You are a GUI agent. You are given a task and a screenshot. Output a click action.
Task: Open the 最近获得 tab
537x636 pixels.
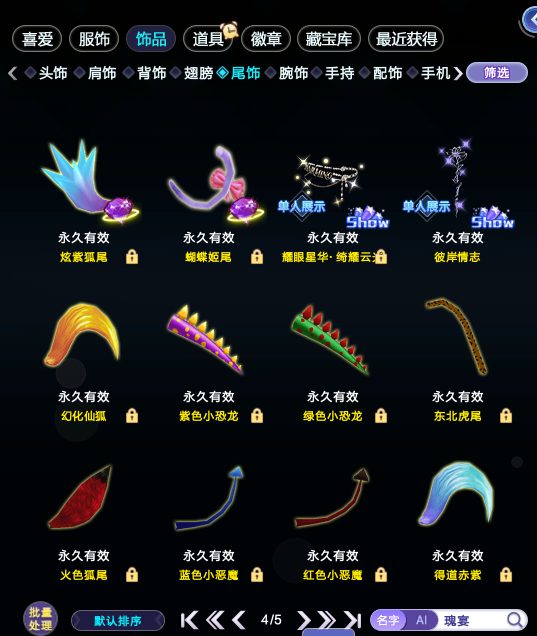pyautogui.click(x=406, y=39)
